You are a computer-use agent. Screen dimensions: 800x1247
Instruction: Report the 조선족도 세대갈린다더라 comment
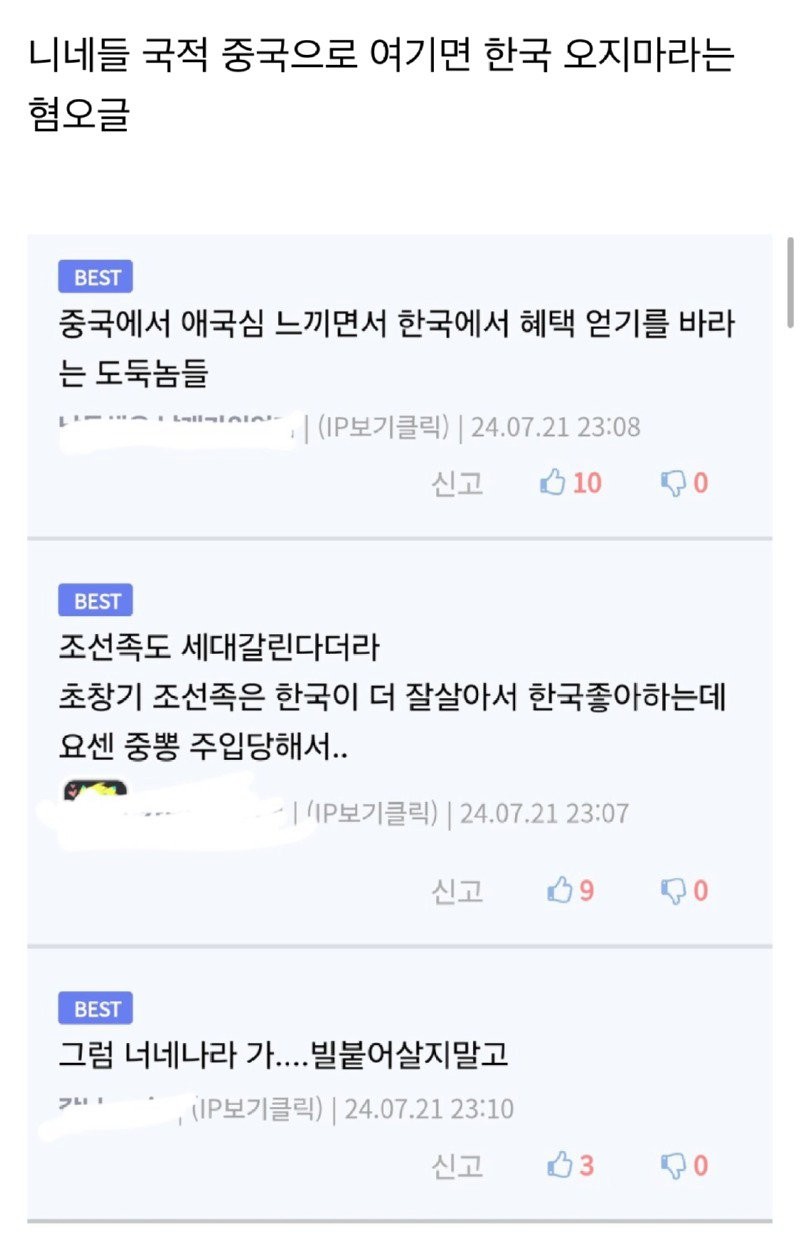[457, 890]
